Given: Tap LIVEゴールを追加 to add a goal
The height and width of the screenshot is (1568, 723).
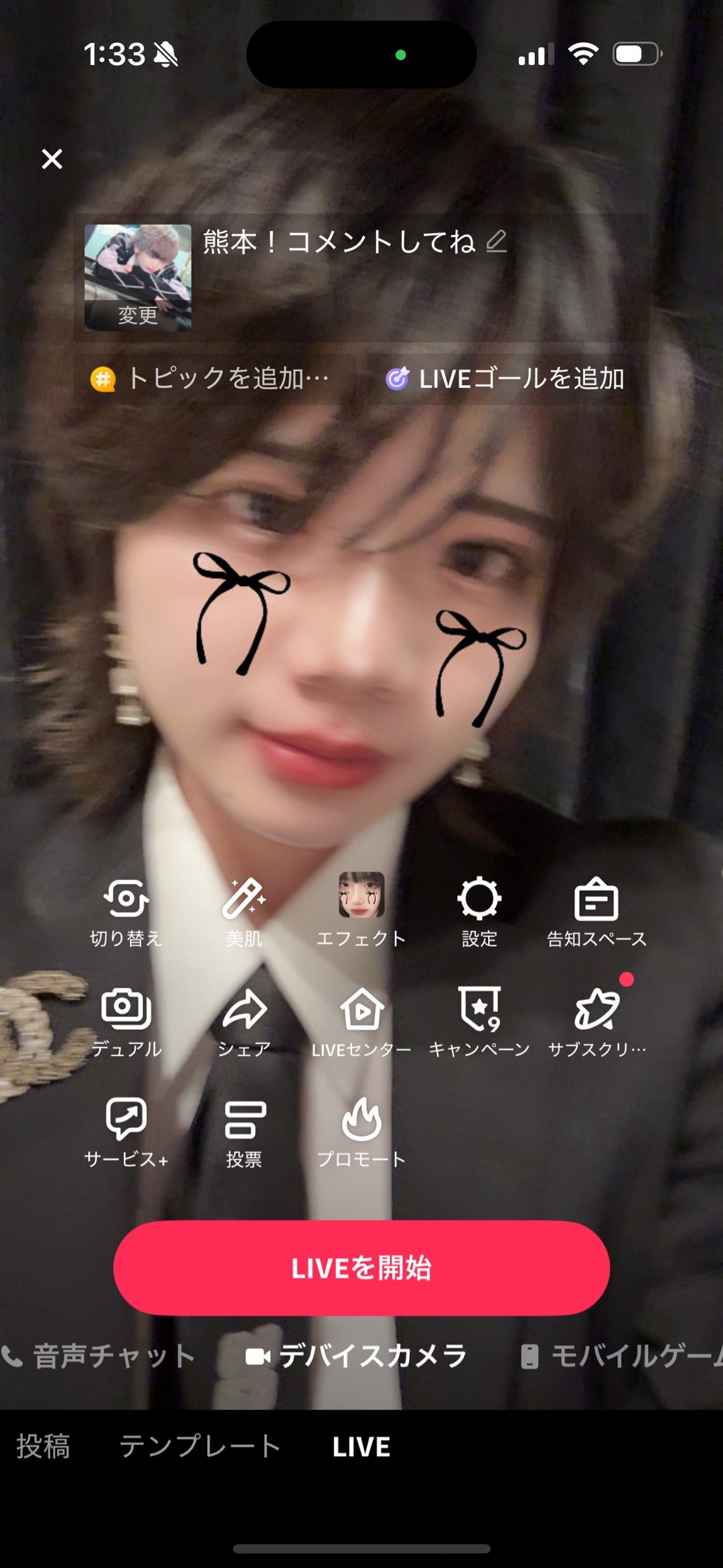Looking at the screenshot, I should click(x=506, y=378).
